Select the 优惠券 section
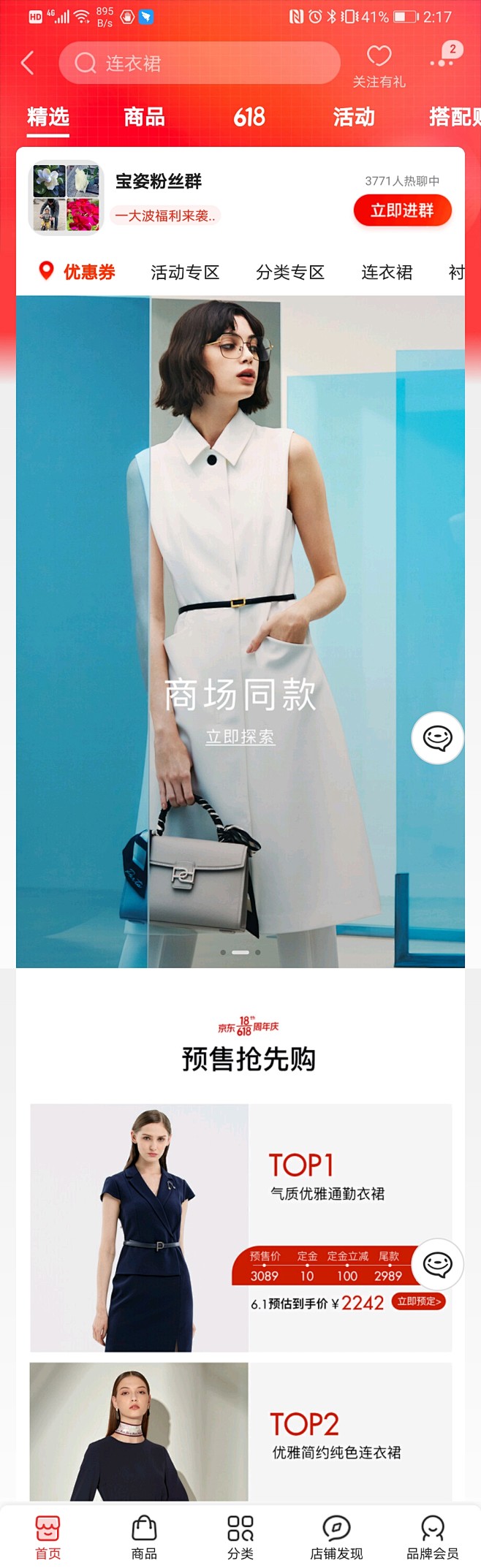 click(x=77, y=272)
